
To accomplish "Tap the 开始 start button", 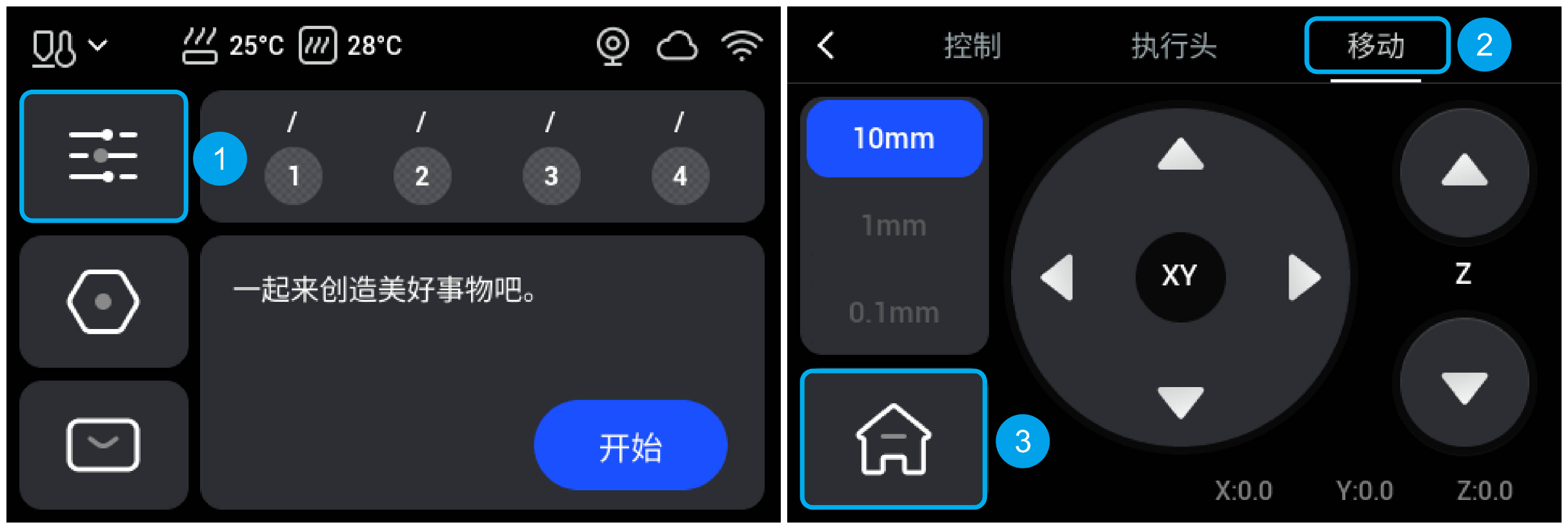I will (630, 446).
